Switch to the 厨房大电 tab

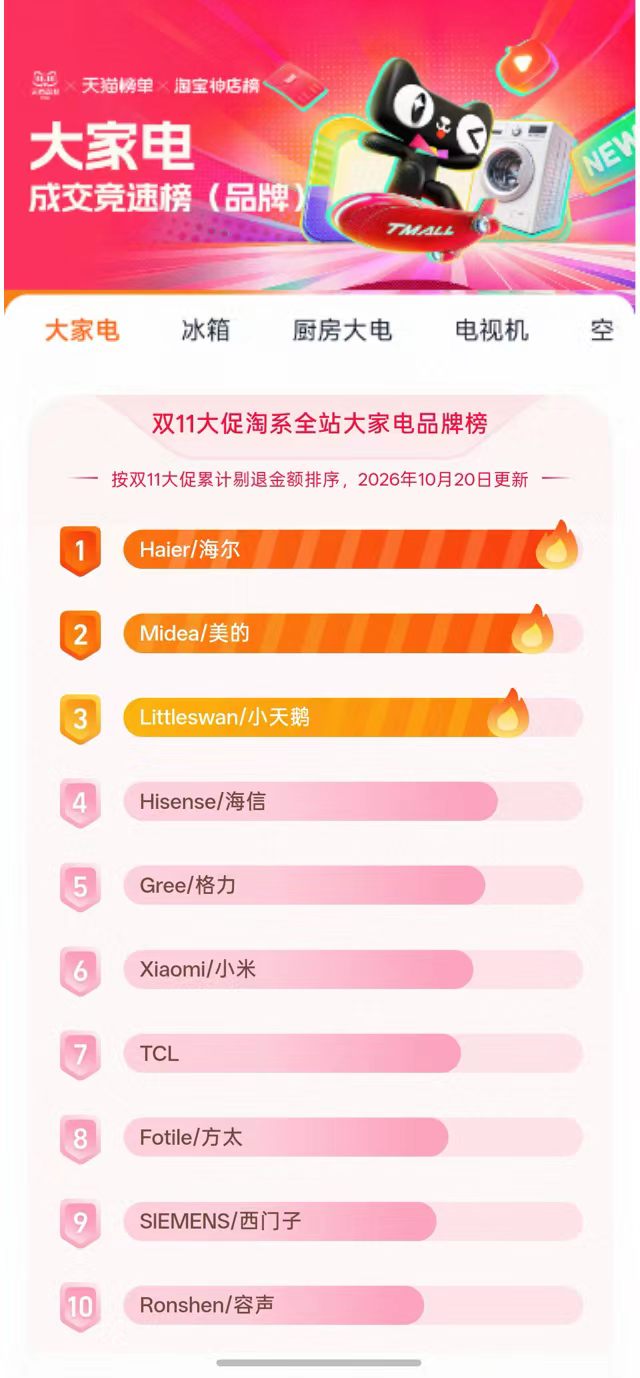pyautogui.click(x=342, y=330)
